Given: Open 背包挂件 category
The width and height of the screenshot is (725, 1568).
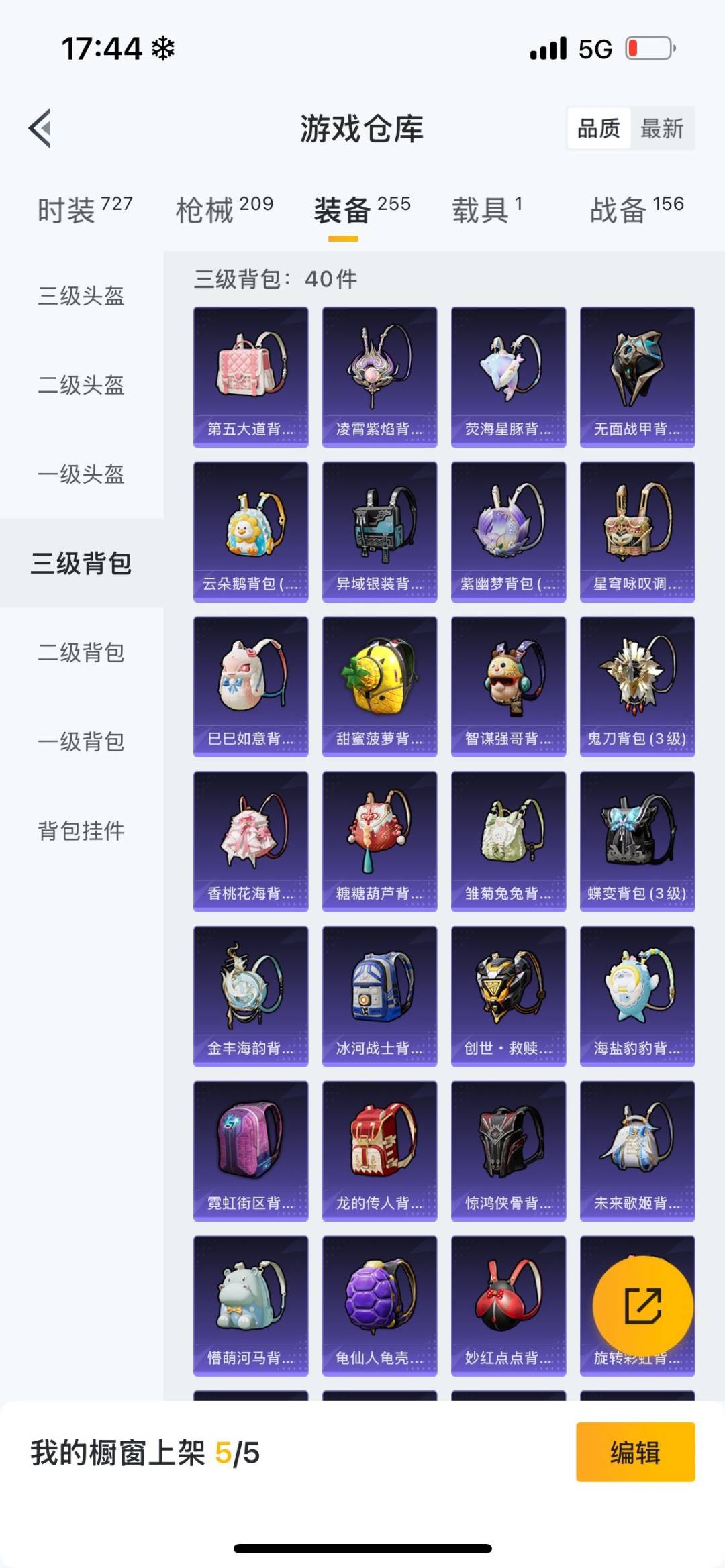Looking at the screenshot, I should [x=81, y=831].
